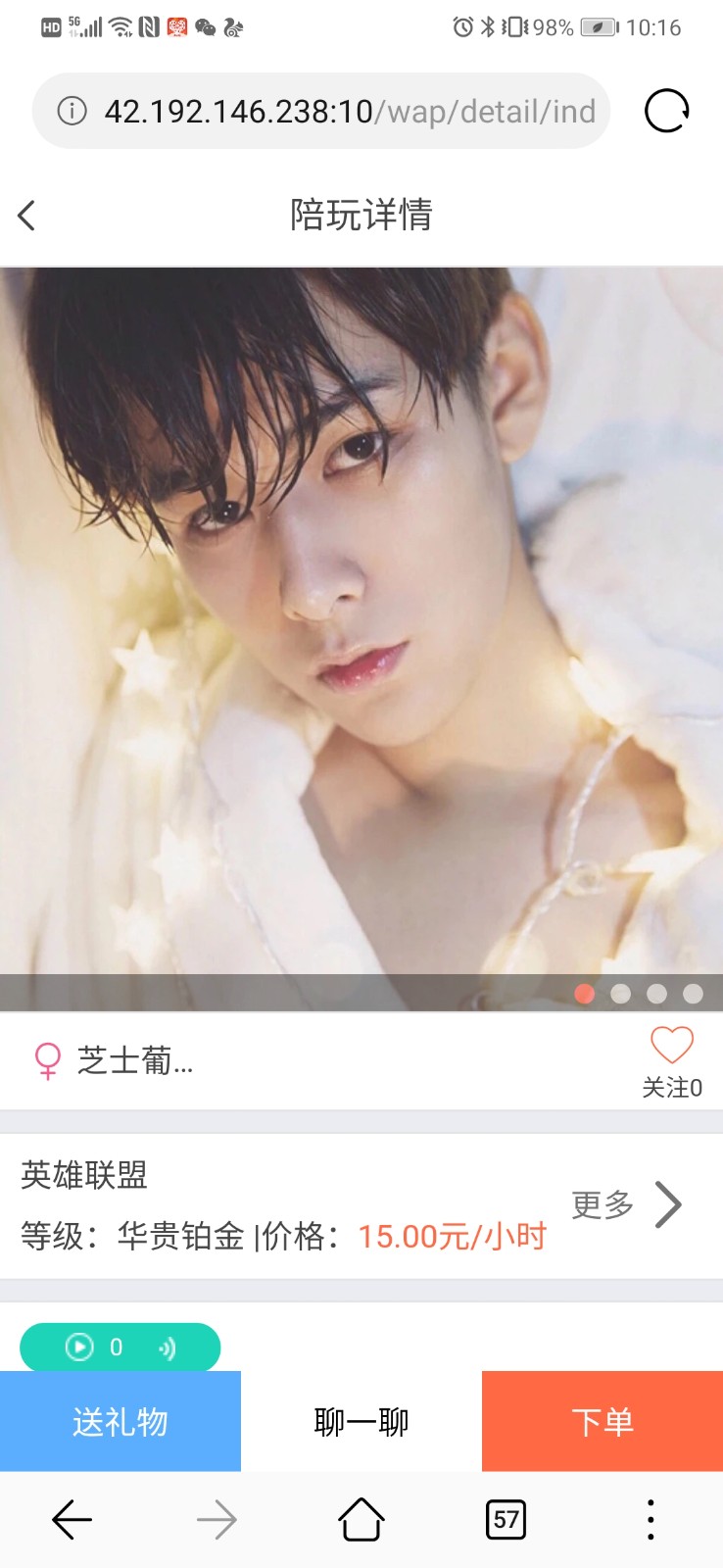The image size is (723, 1568).
Task: Open 更多 for 英雄联盟 service details
Action: [x=627, y=1205]
